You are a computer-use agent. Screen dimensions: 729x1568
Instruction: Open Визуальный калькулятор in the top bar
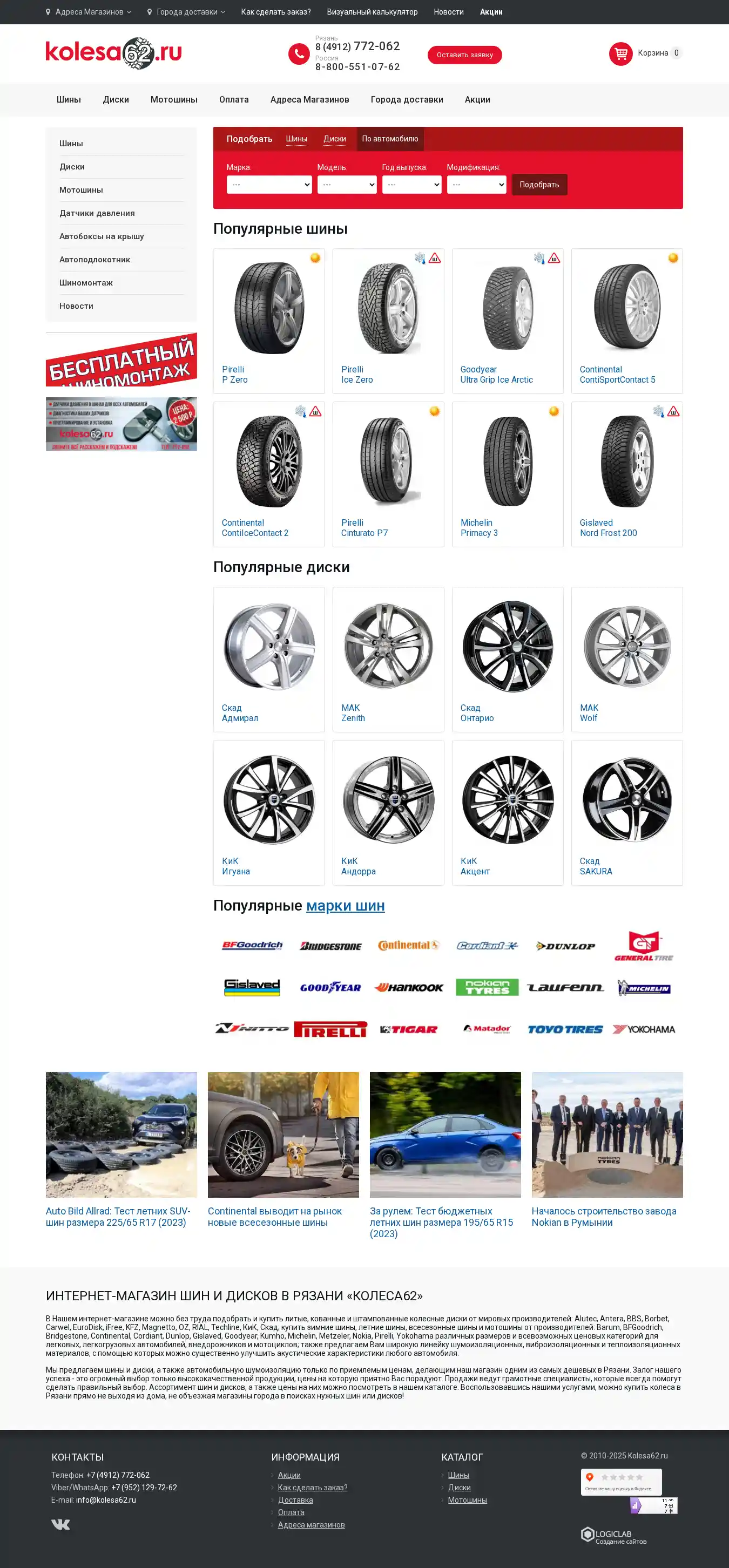(x=372, y=11)
